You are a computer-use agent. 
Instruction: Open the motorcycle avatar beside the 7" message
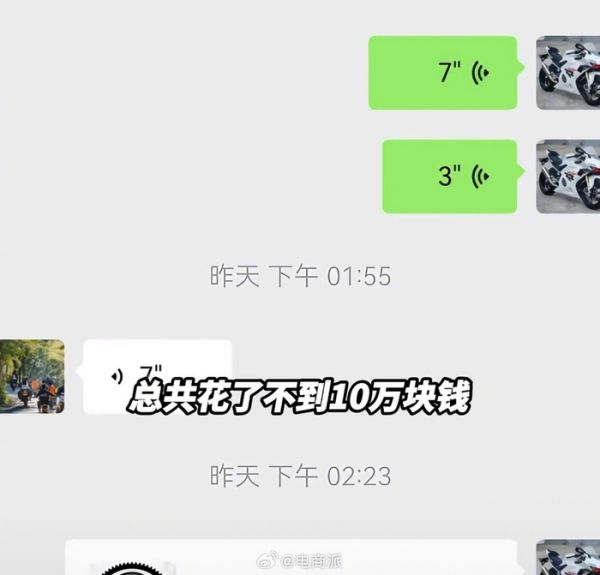[x=567, y=72]
